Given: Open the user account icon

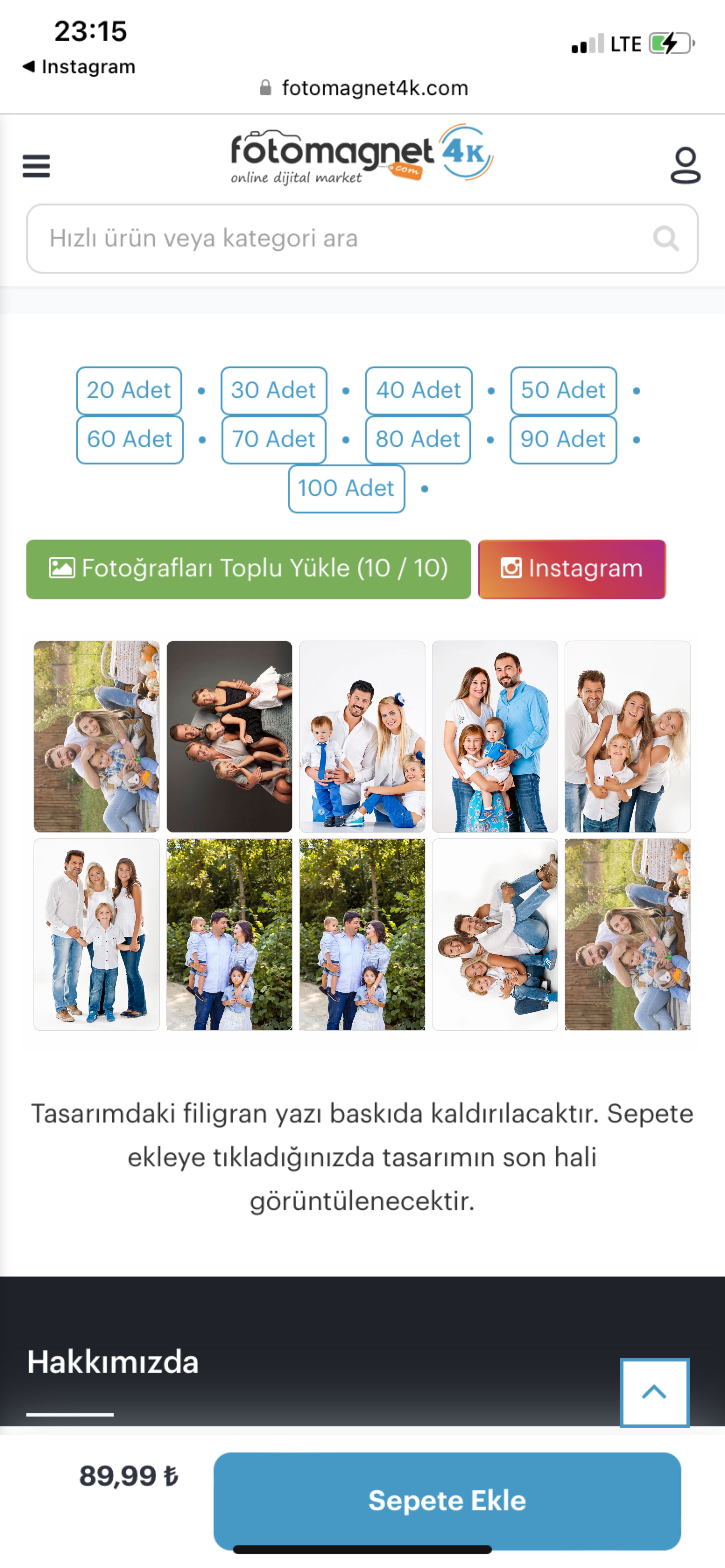Looking at the screenshot, I should click(x=685, y=165).
